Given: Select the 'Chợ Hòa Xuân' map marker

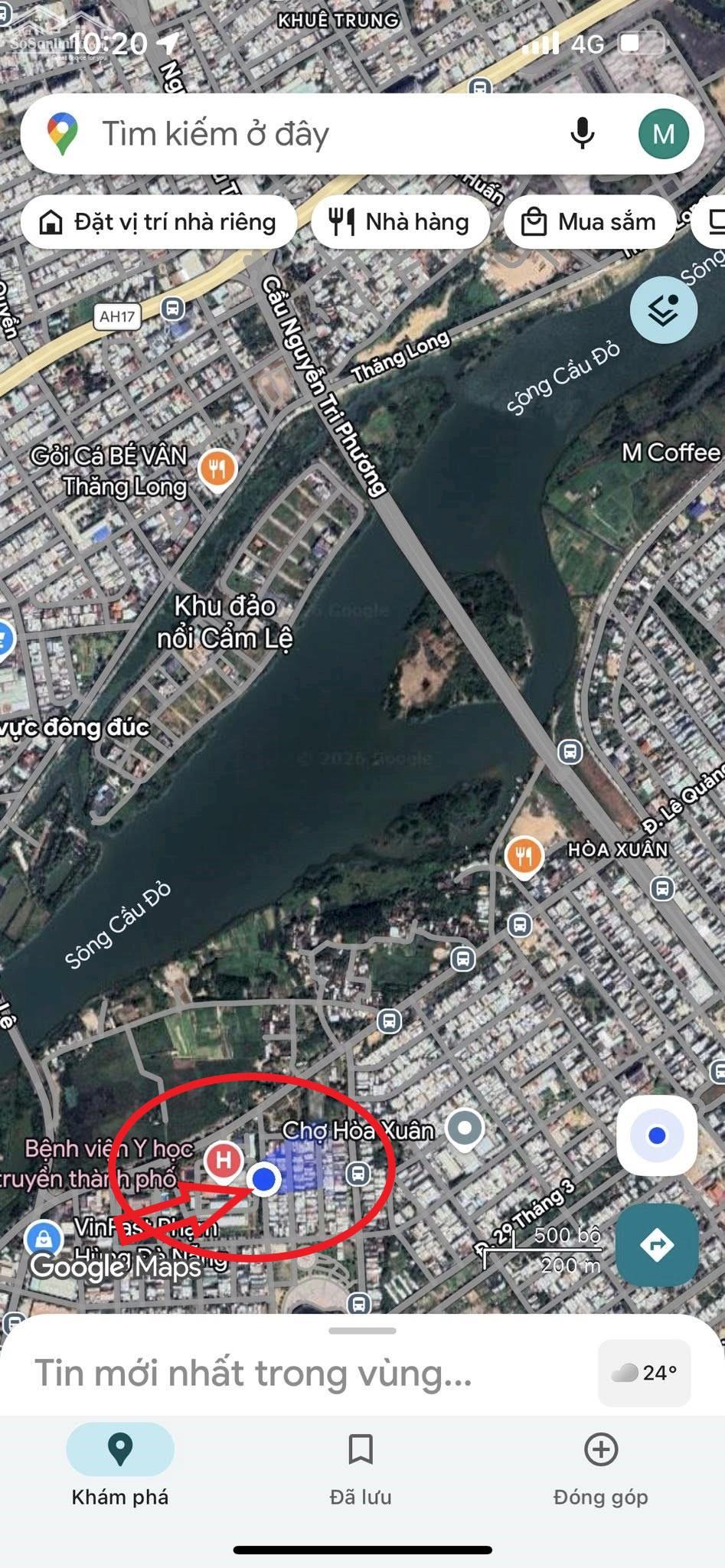Looking at the screenshot, I should [465, 1129].
